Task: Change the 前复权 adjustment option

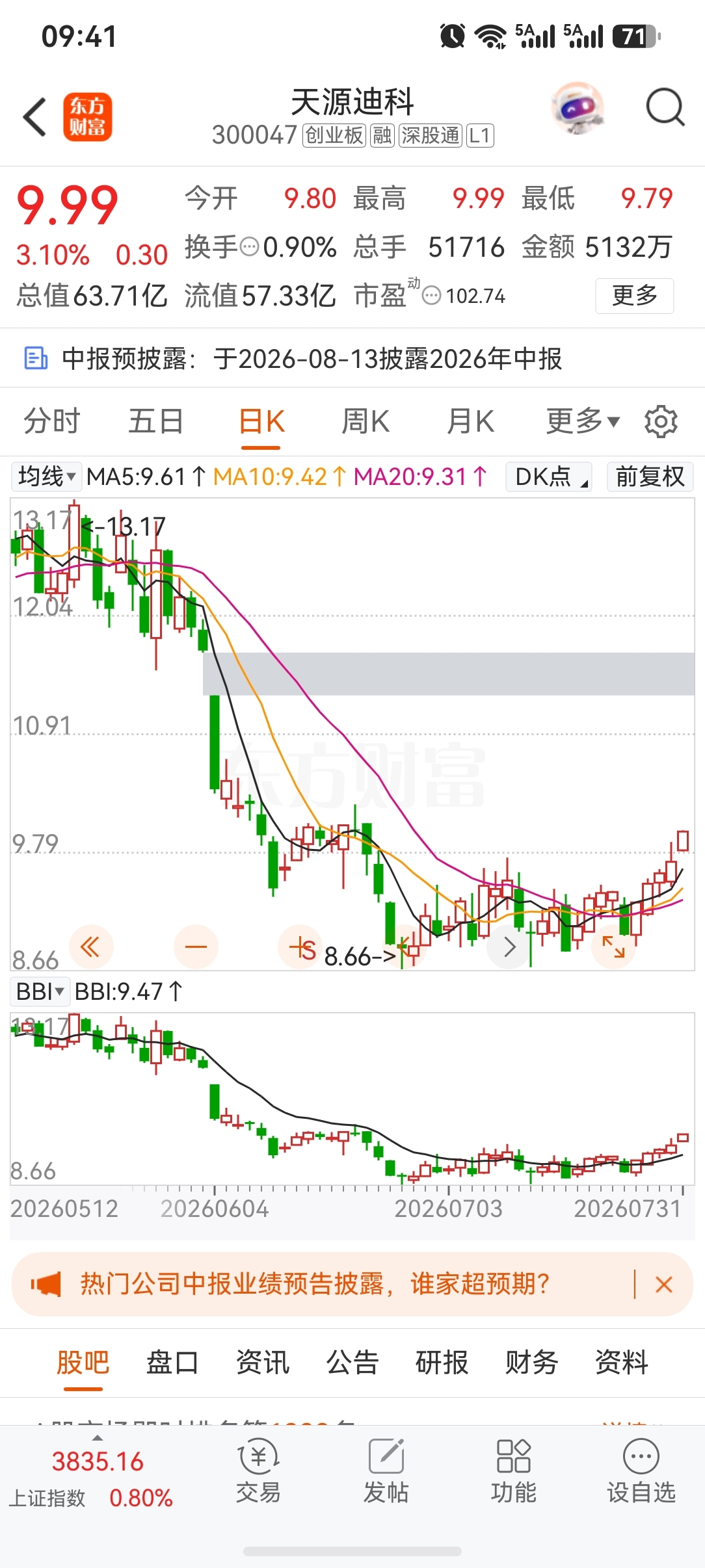Action: (x=650, y=477)
